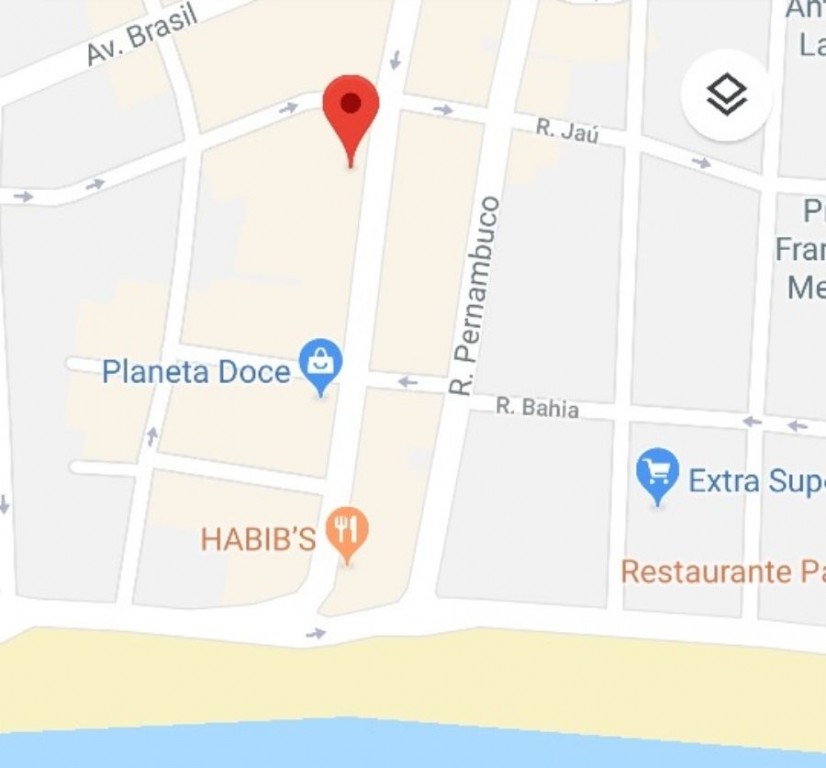The width and height of the screenshot is (826, 768).
Task: Tap the red dropped location pin
Action: tap(351, 110)
